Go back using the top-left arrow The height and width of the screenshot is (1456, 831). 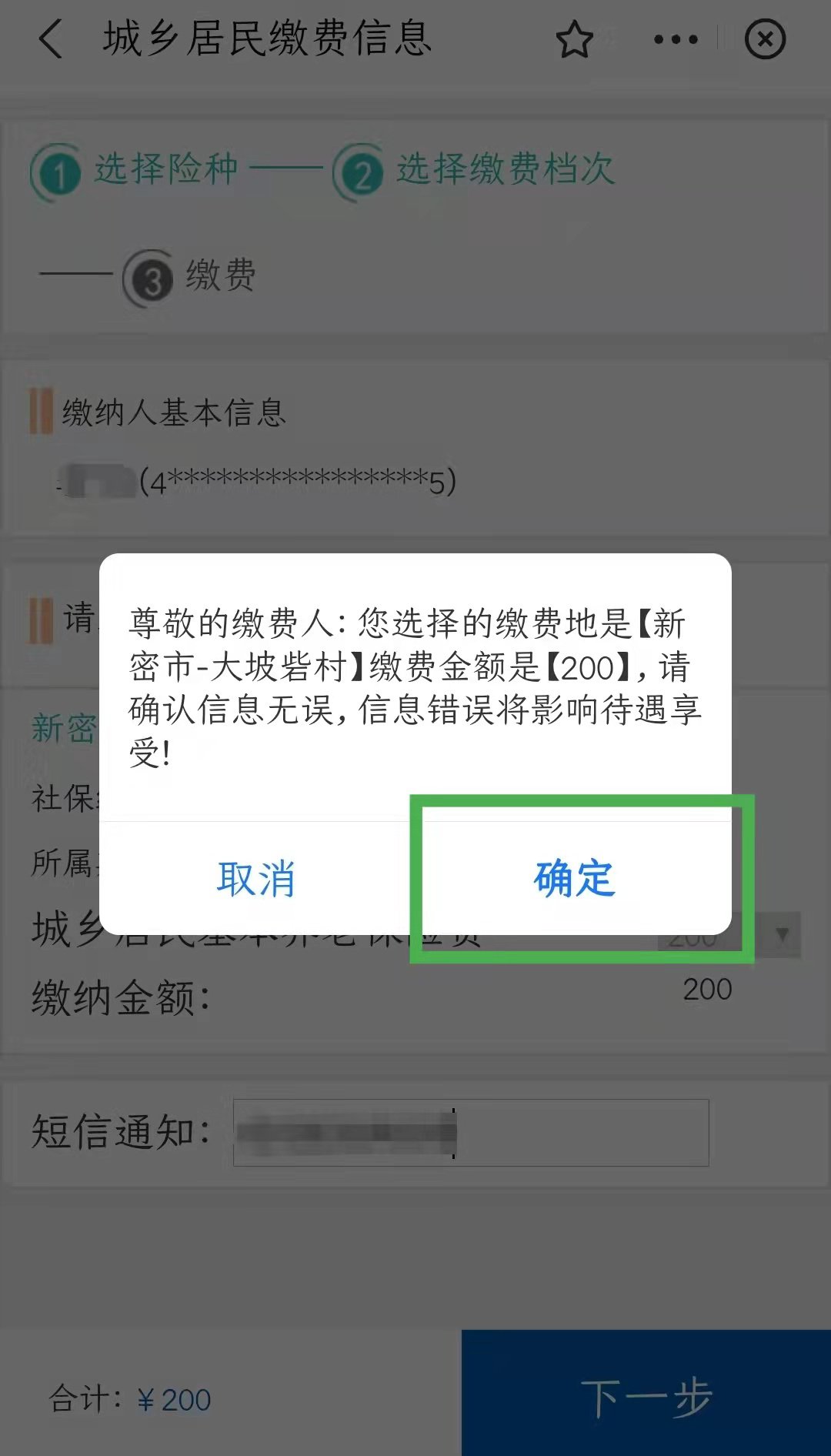[x=51, y=38]
